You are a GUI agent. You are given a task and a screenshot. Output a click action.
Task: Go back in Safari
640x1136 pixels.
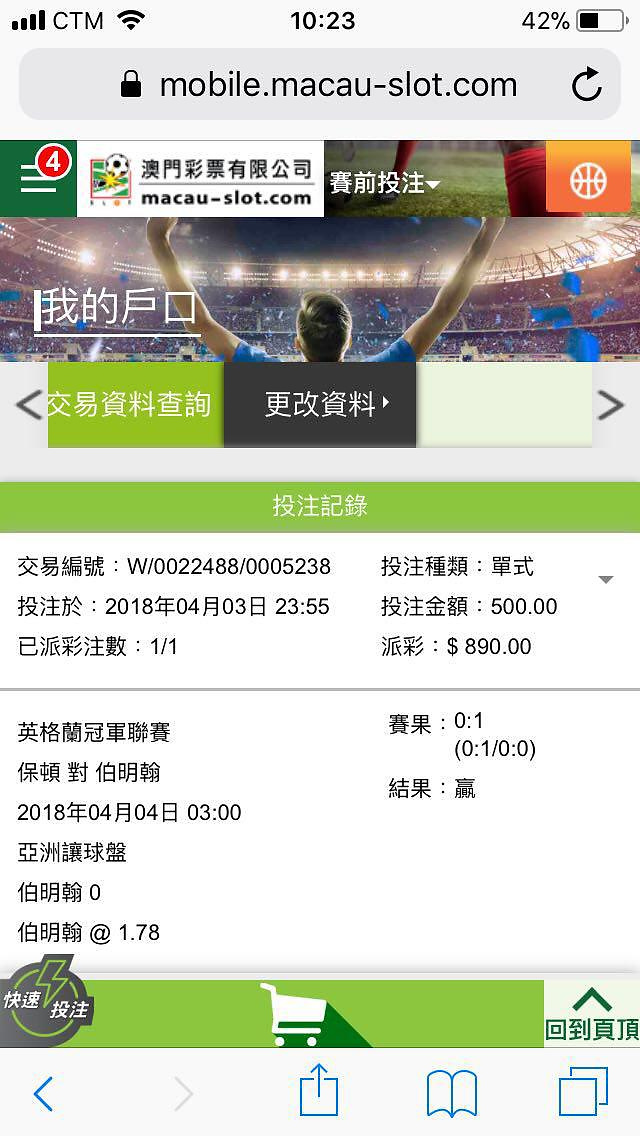pyautogui.click(x=43, y=1093)
